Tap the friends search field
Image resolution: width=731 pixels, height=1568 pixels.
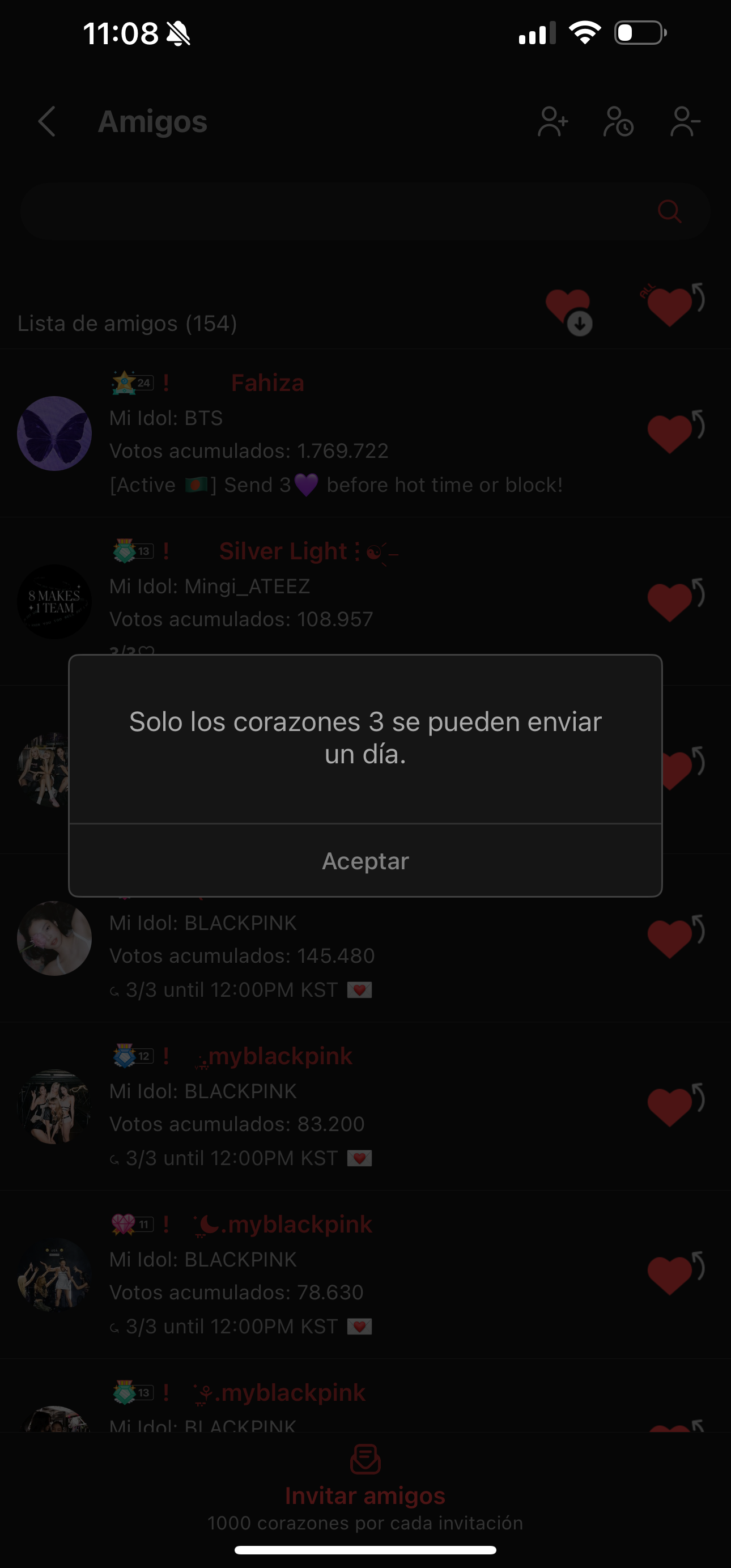335,212
